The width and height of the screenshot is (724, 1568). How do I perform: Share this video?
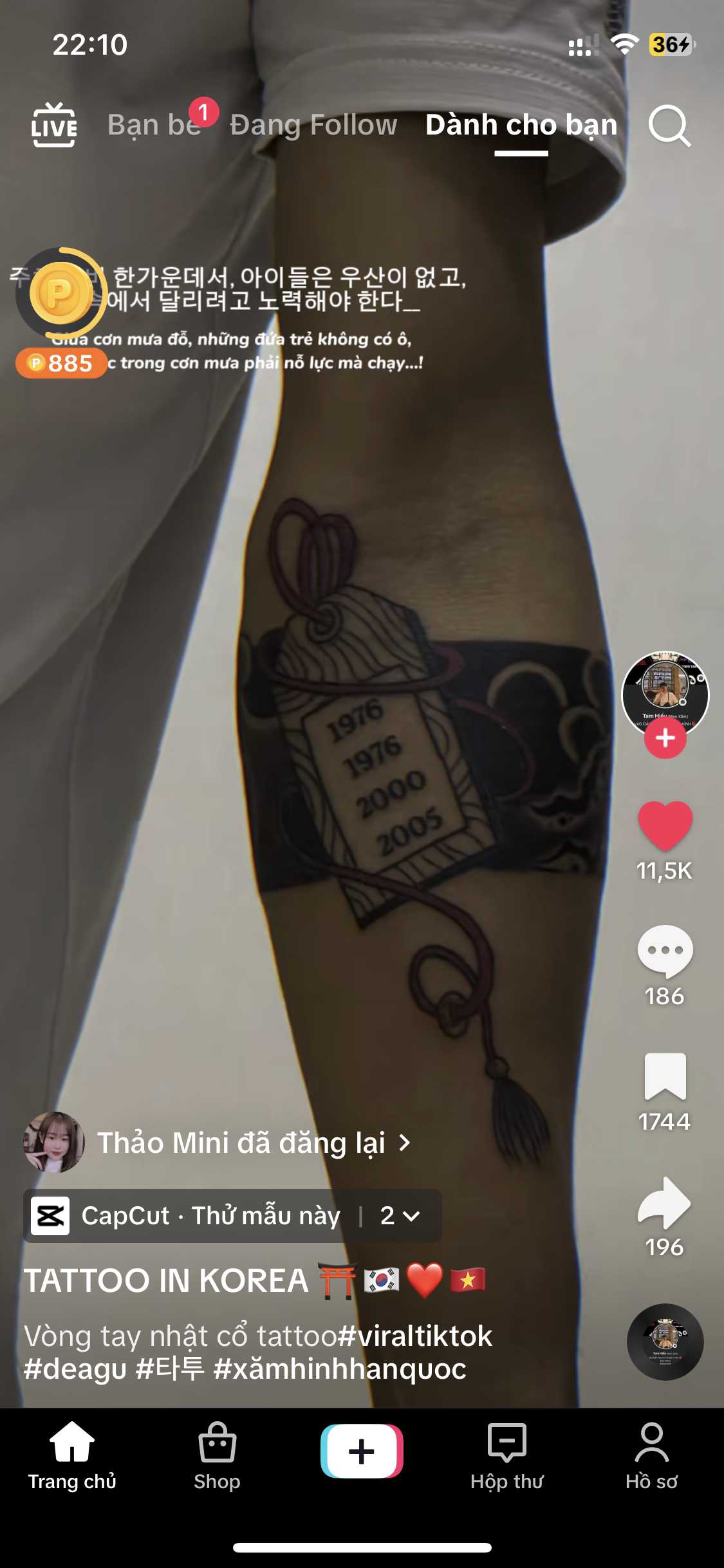click(x=665, y=1202)
